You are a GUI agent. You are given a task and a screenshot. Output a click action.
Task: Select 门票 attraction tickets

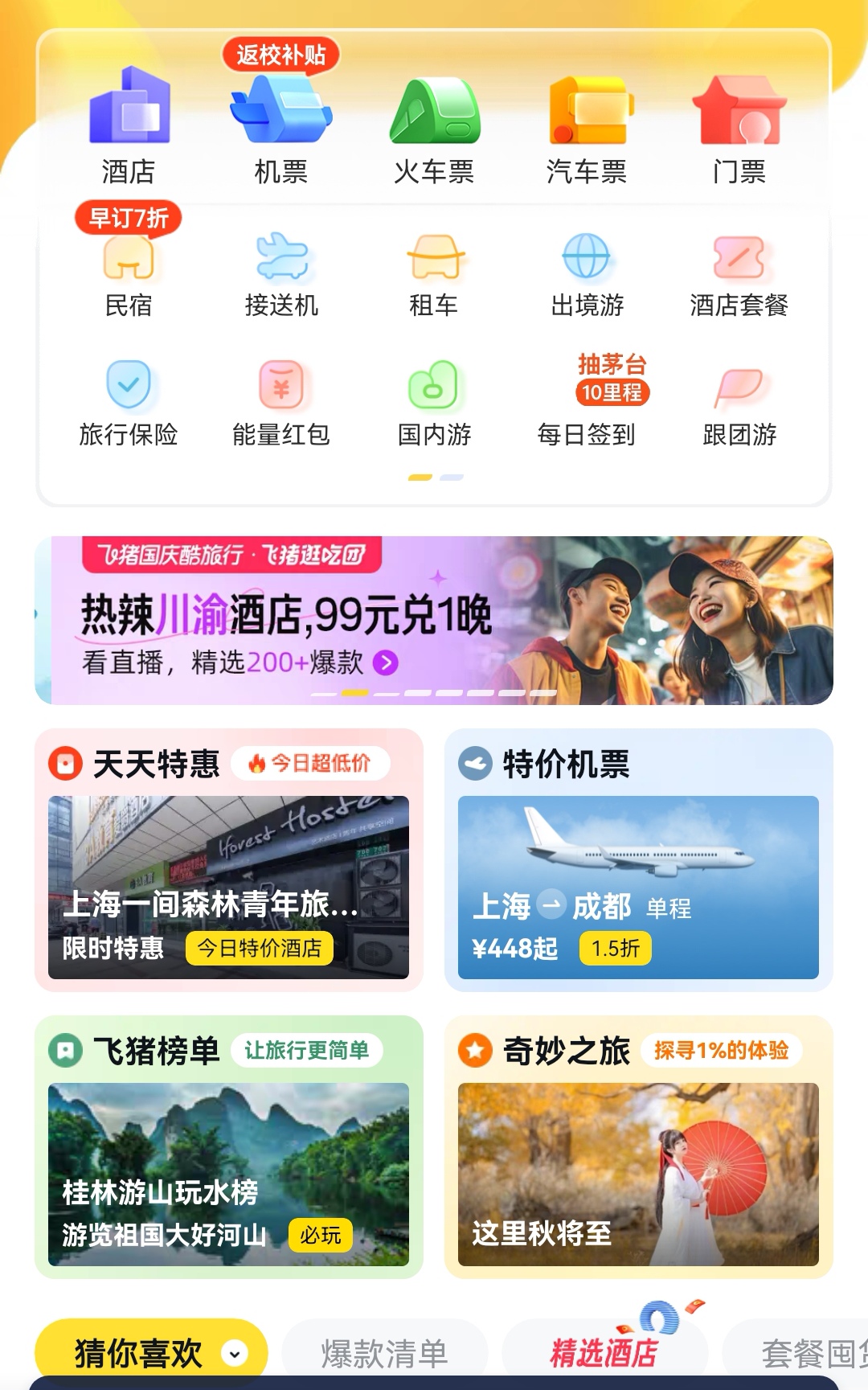coord(739,129)
